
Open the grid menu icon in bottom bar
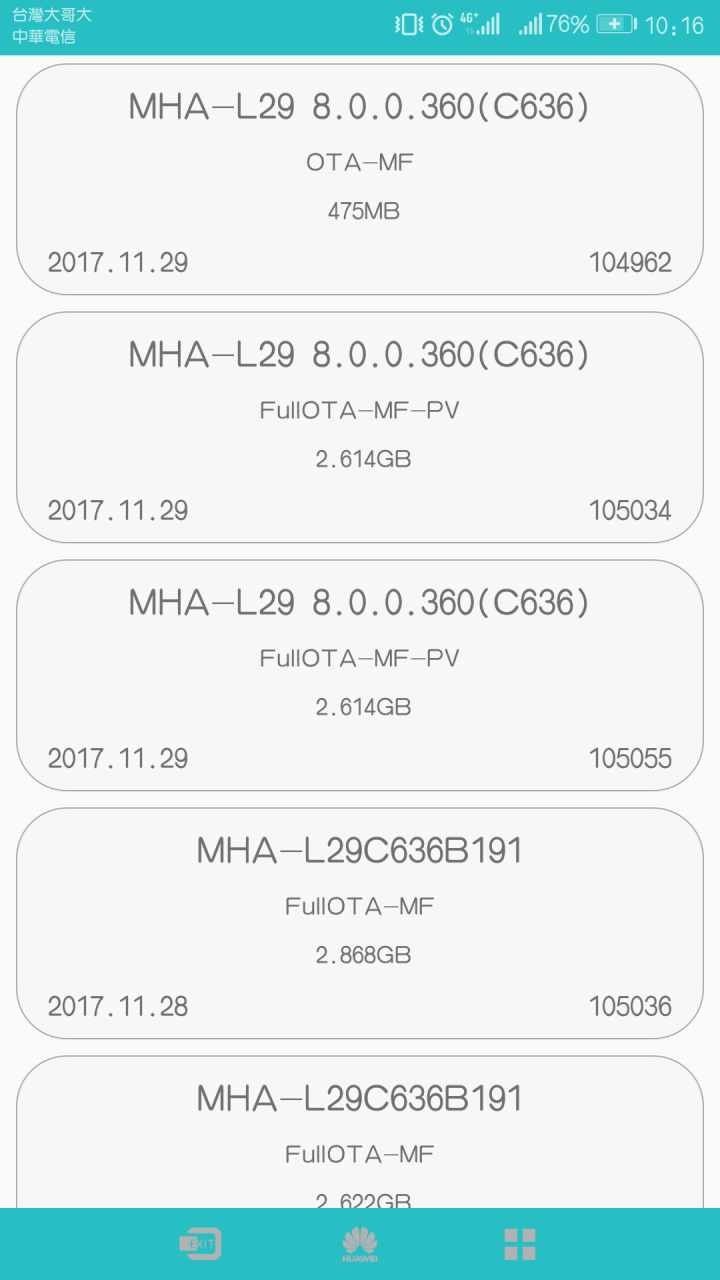tap(520, 1244)
